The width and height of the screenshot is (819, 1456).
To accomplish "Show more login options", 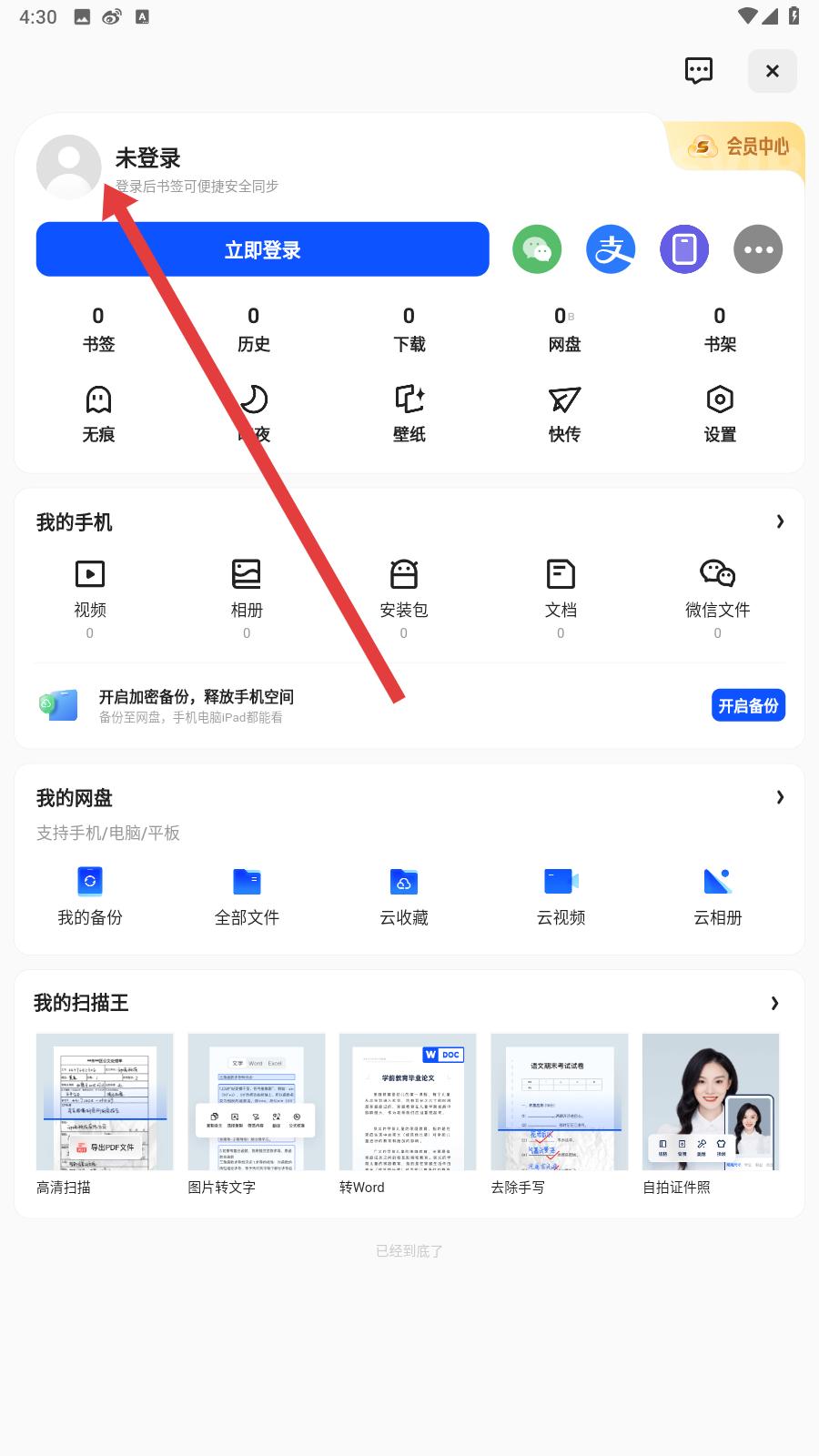I will pos(758,249).
